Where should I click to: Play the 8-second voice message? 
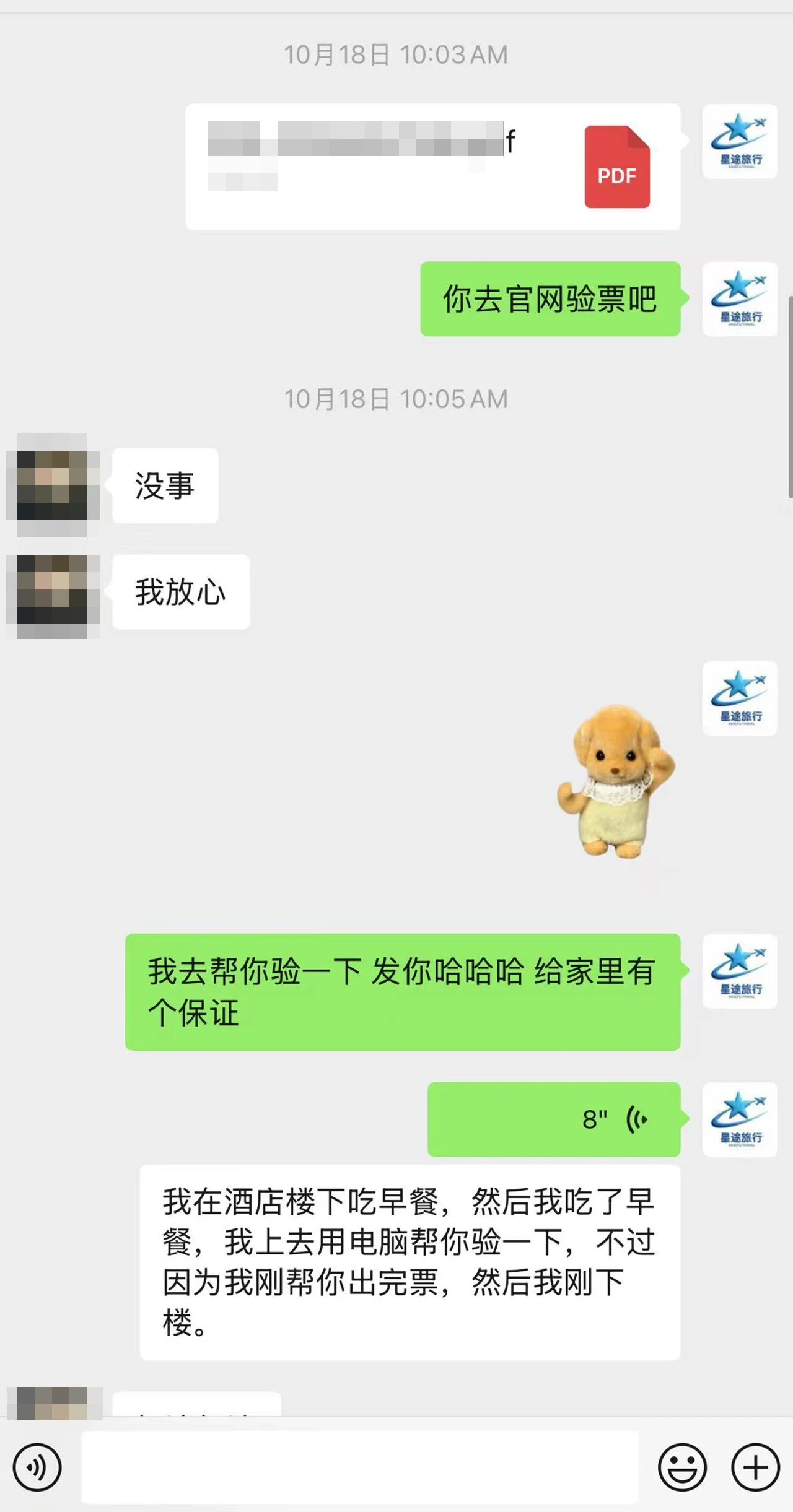tap(553, 1119)
